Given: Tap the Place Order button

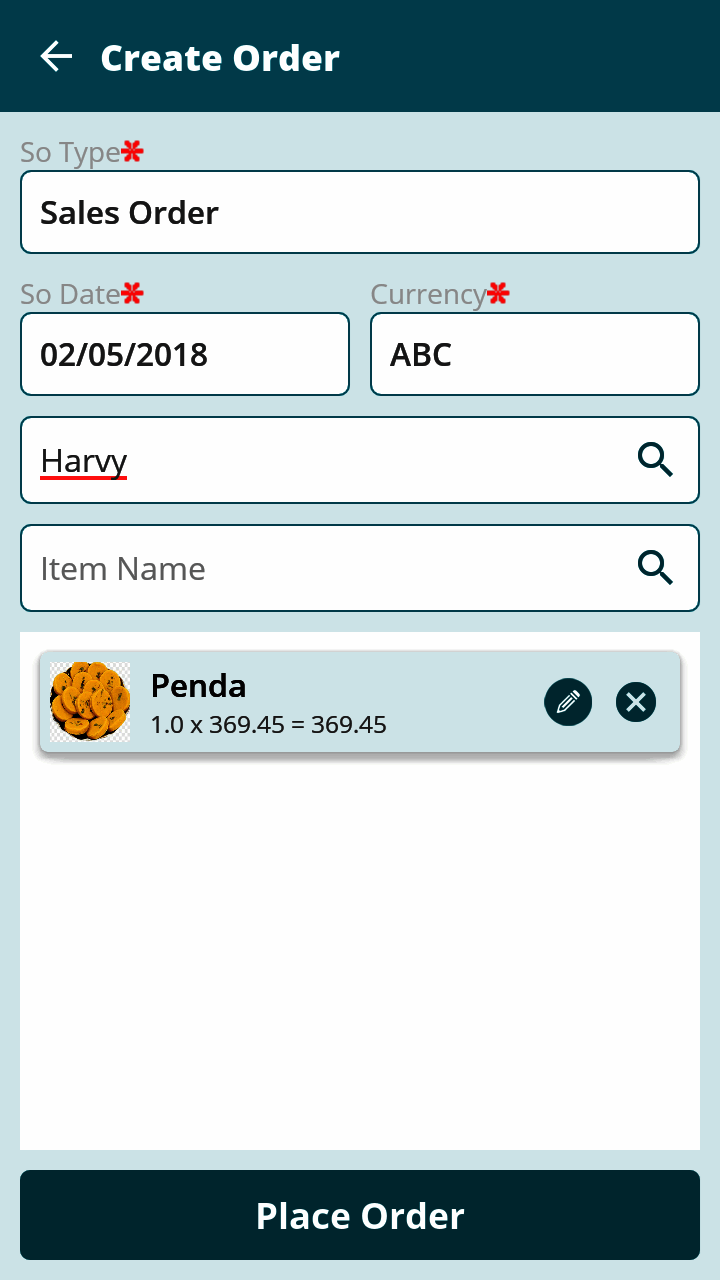Looking at the screenshot, I should pos(360,1215).
